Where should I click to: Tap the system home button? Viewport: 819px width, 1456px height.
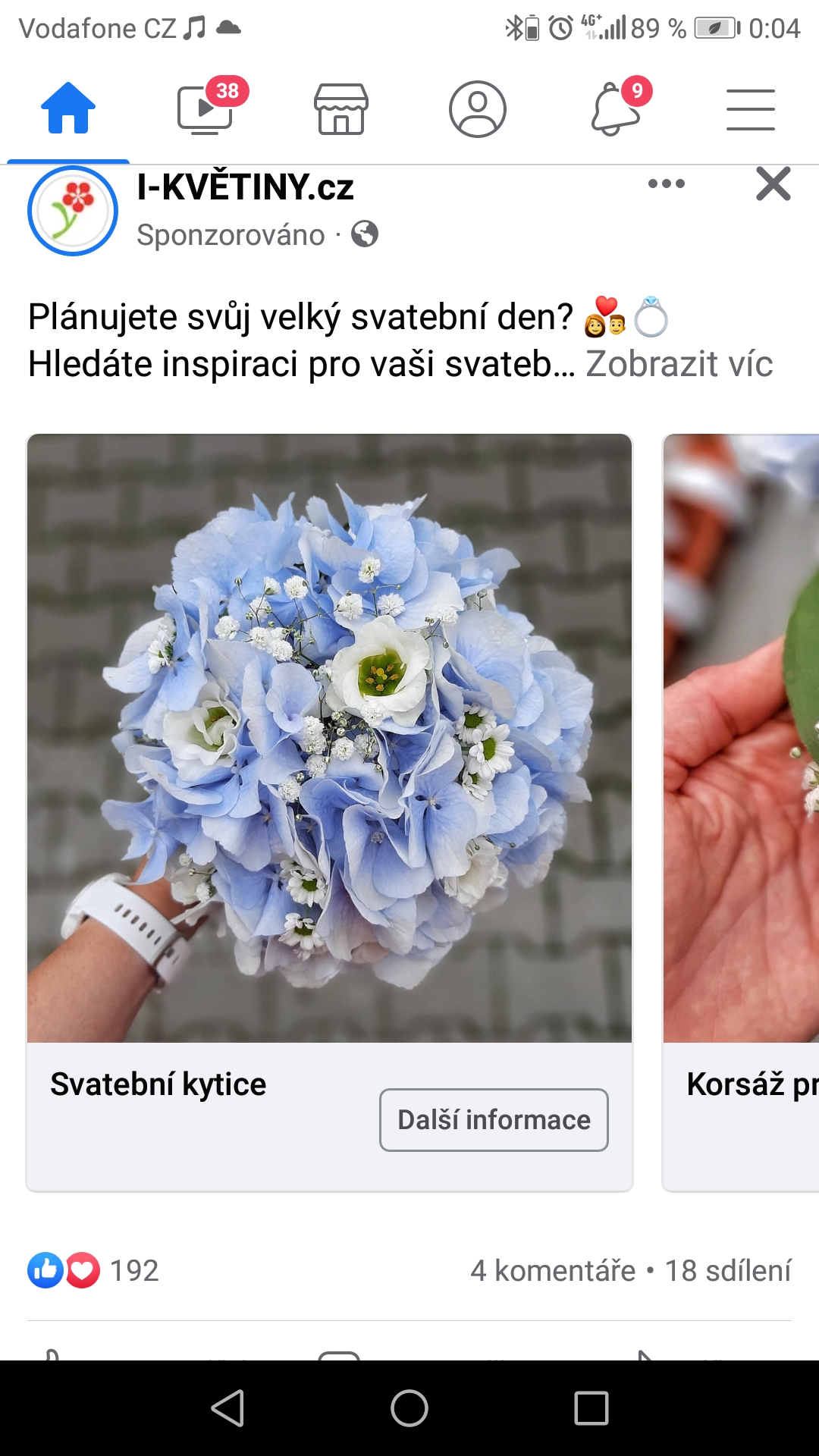[x=409, y=1408]
